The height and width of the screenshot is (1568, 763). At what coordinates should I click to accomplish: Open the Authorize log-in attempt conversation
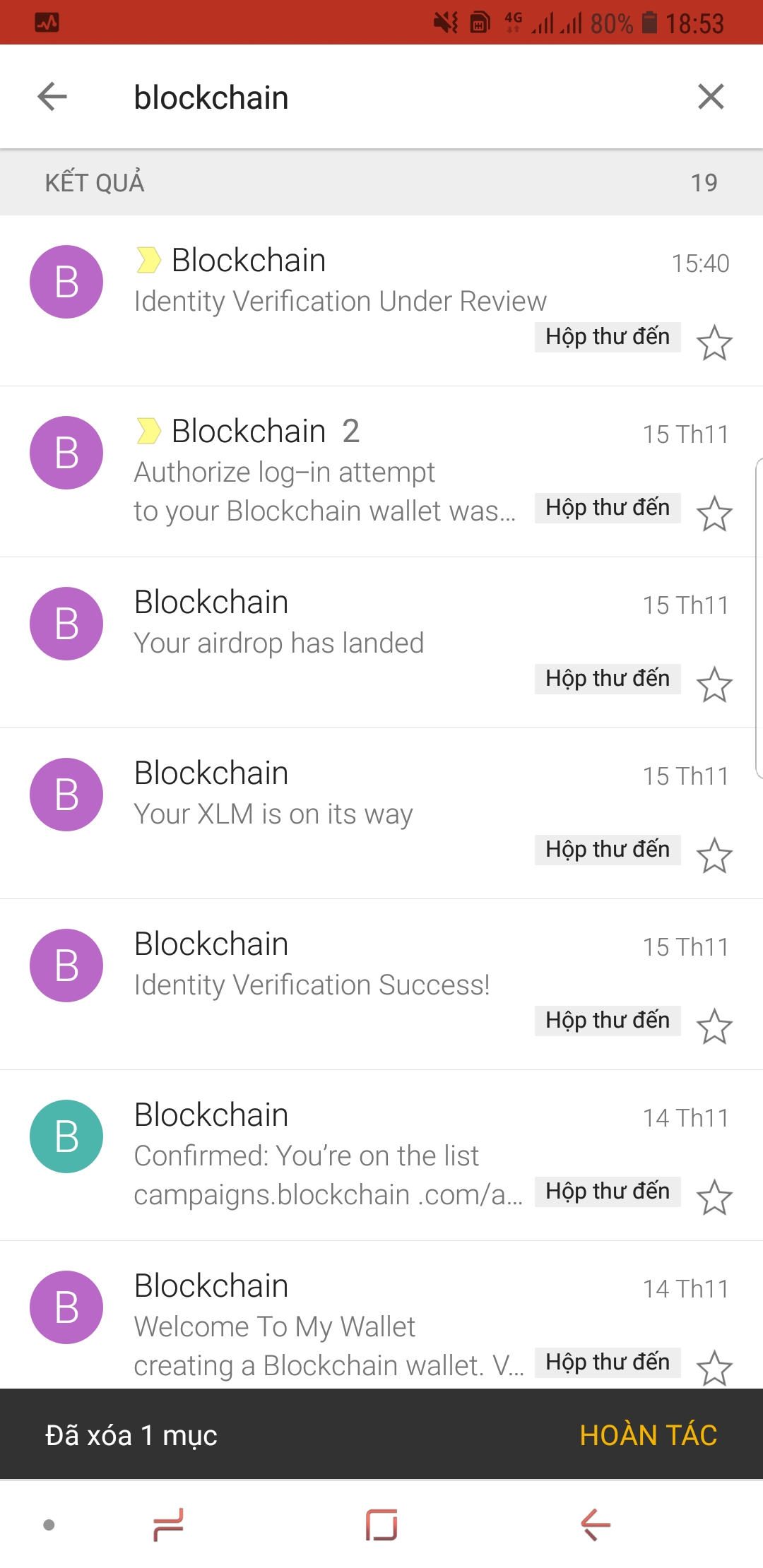point(325,472)
